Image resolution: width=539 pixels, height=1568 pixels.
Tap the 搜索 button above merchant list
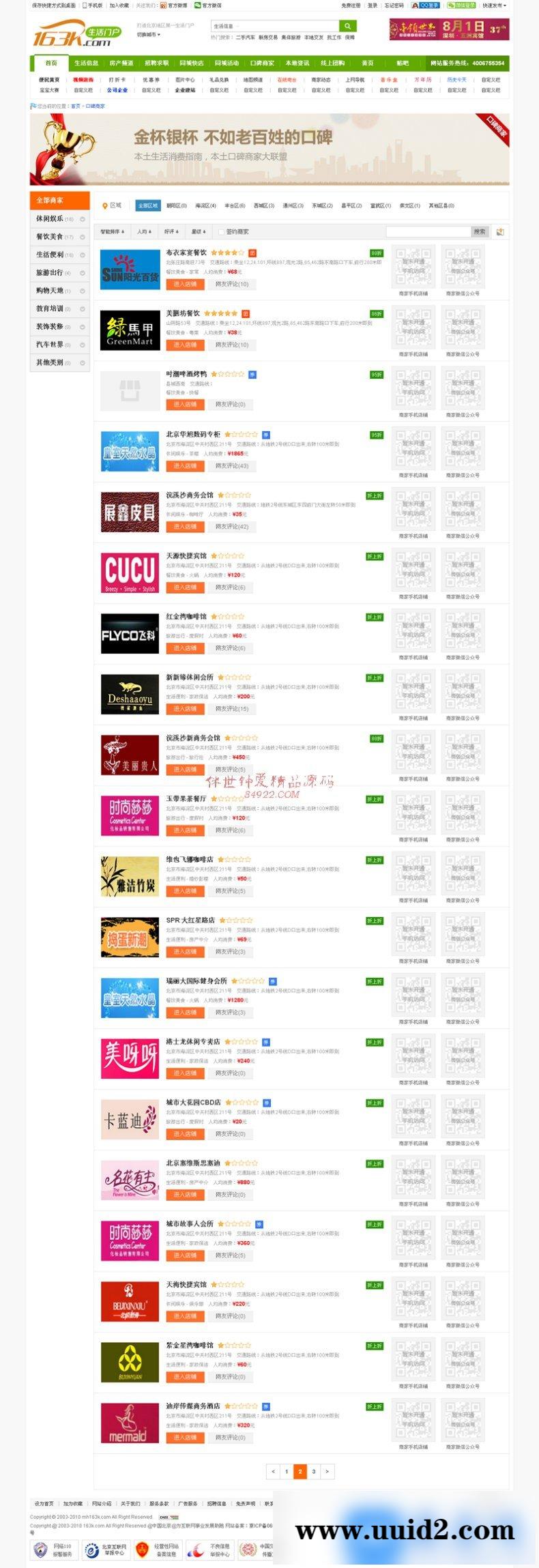pyautogui.click(x=480, y=232)
